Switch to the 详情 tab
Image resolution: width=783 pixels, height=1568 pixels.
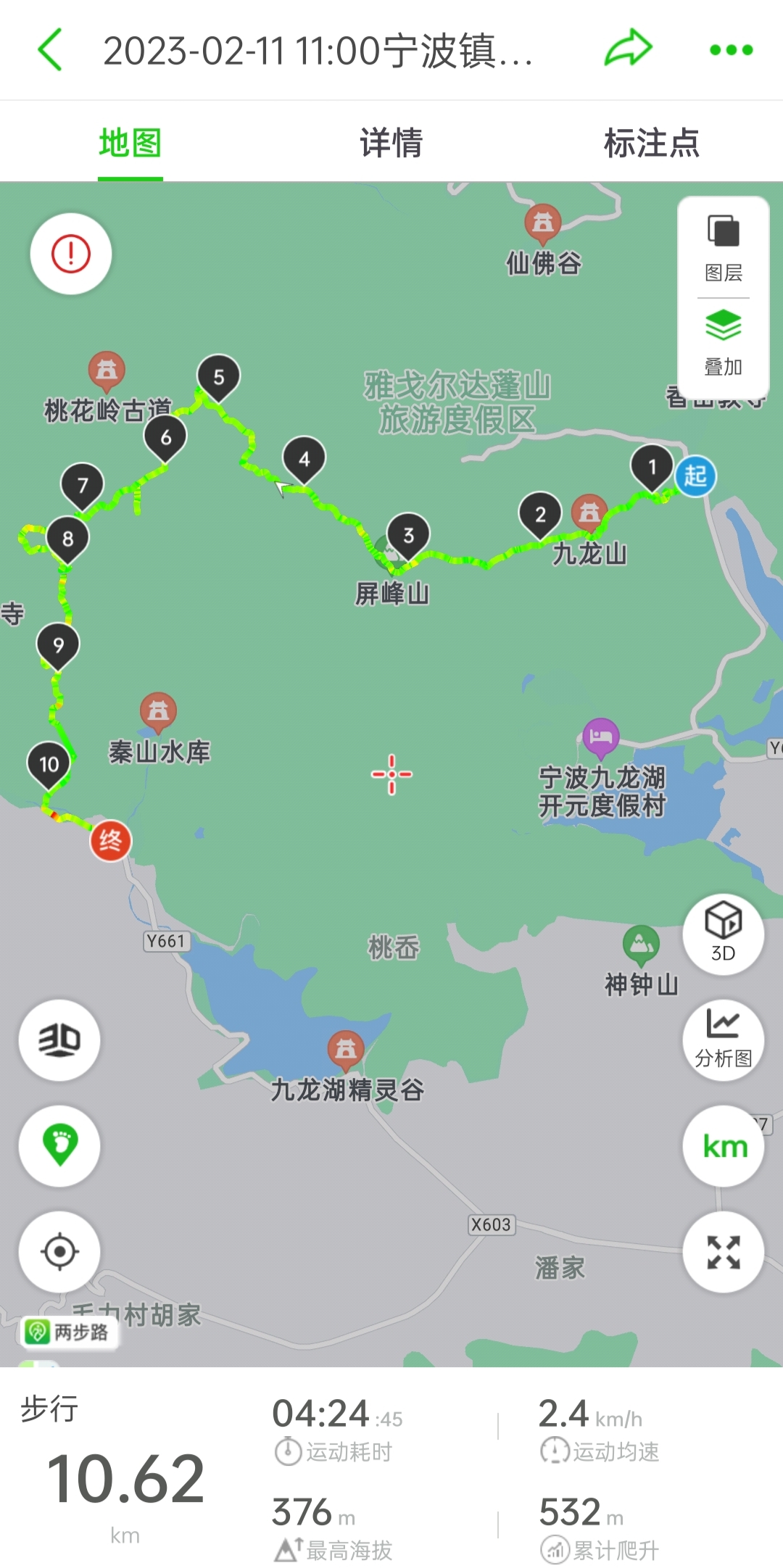click(x=391, y=142)
